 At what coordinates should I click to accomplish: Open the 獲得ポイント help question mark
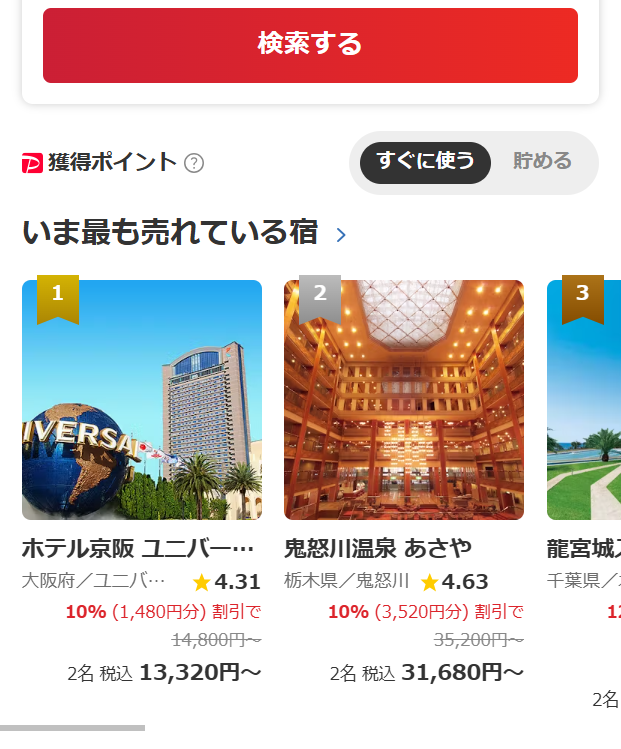(x=194, y=163)
